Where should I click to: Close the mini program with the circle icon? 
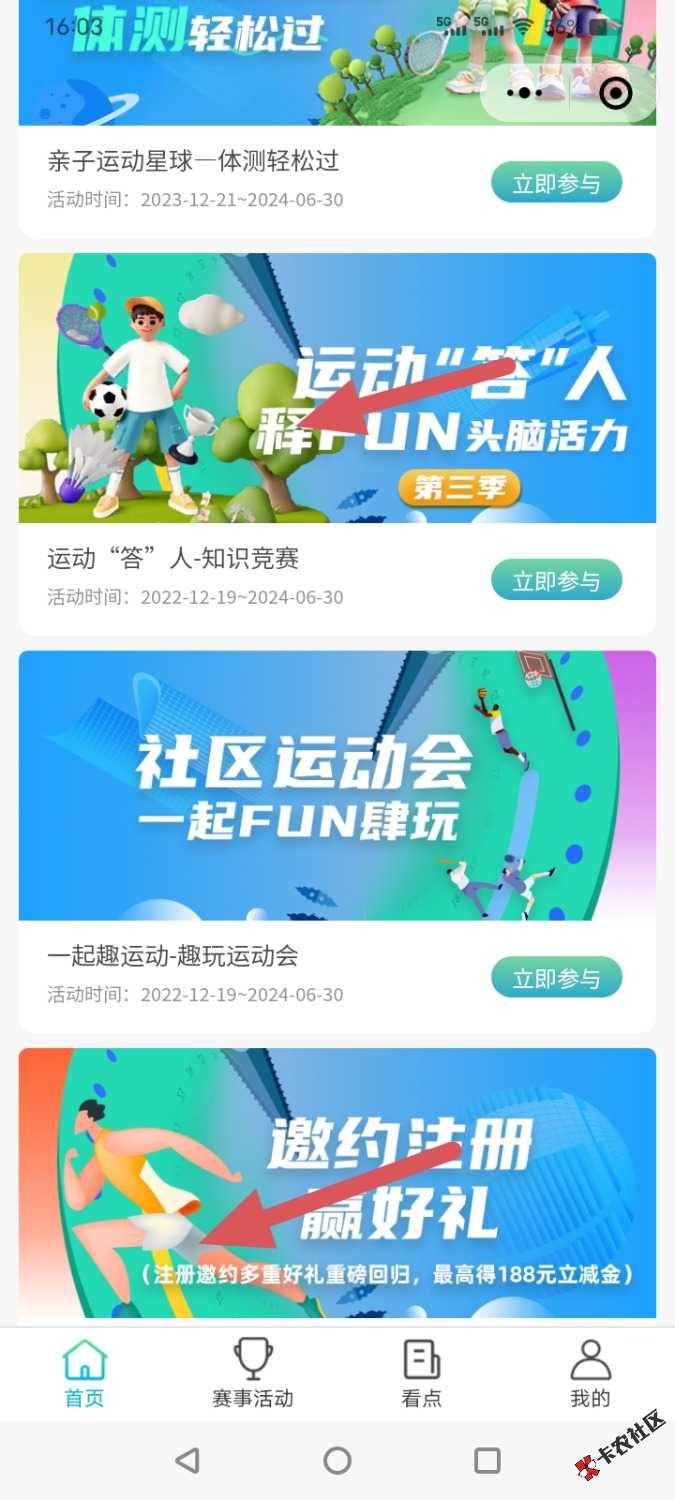point(615,94)
